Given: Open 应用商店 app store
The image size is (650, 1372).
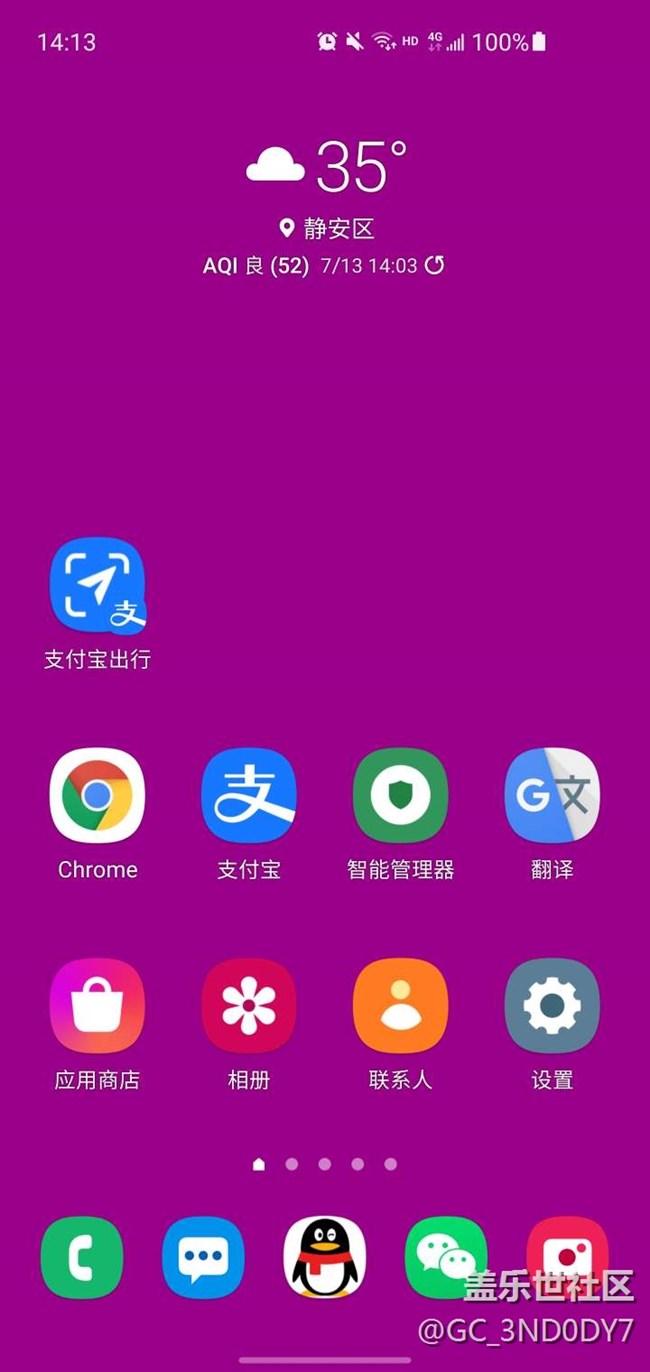Looking at the screenshot, I should pos(97,1005).
